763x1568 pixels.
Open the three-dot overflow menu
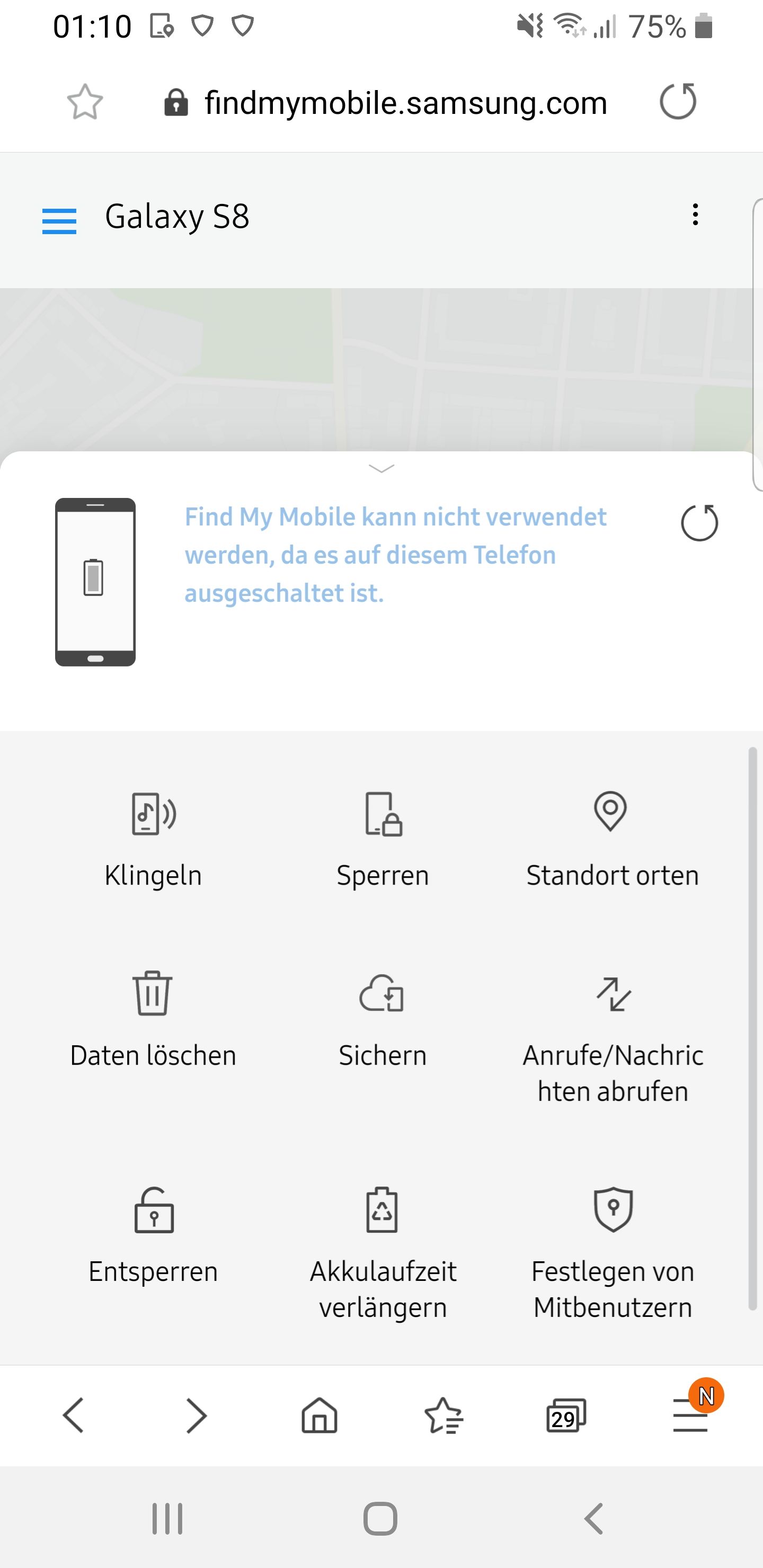[x=695, y=215]
